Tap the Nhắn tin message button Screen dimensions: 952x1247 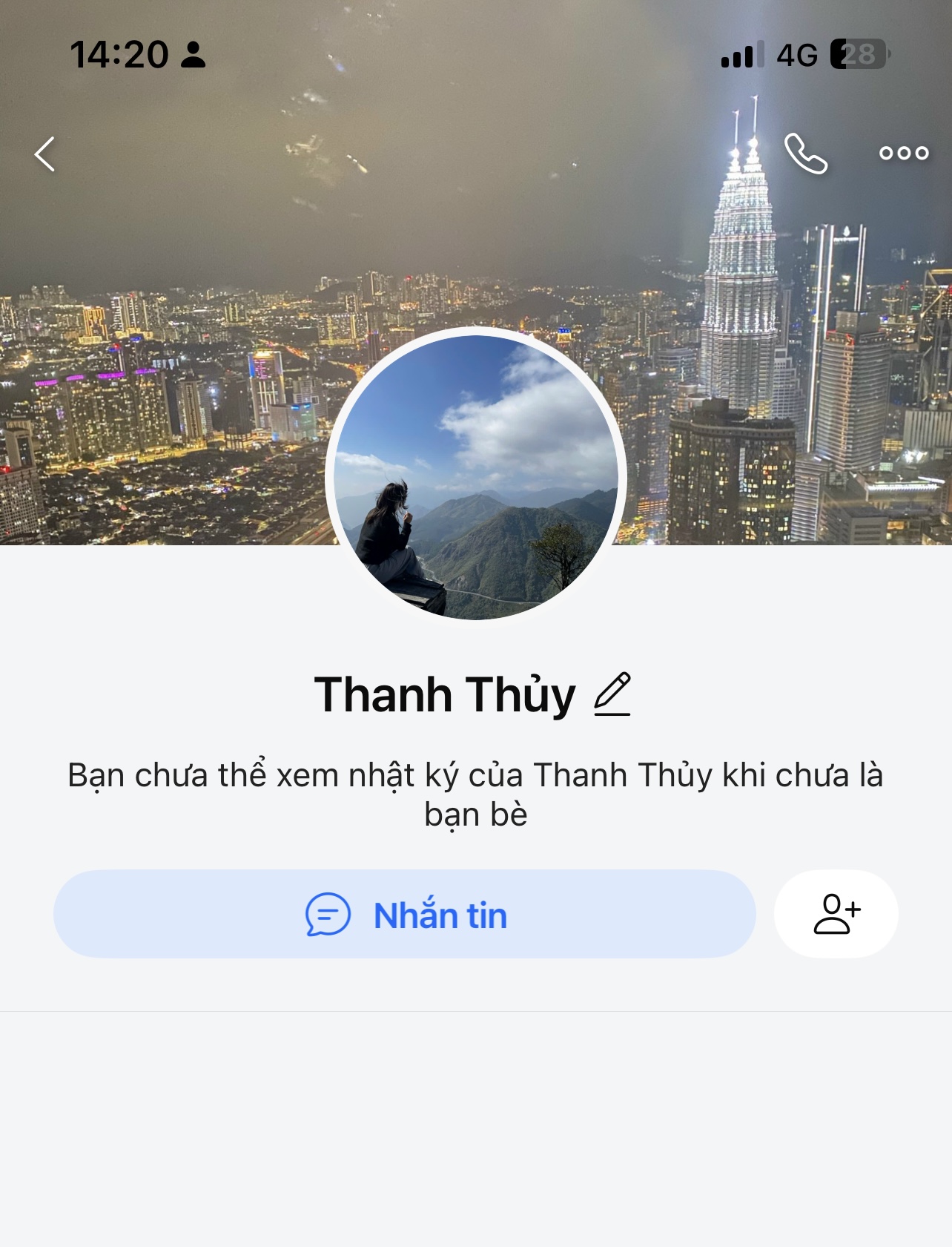(x=405, y=914)
